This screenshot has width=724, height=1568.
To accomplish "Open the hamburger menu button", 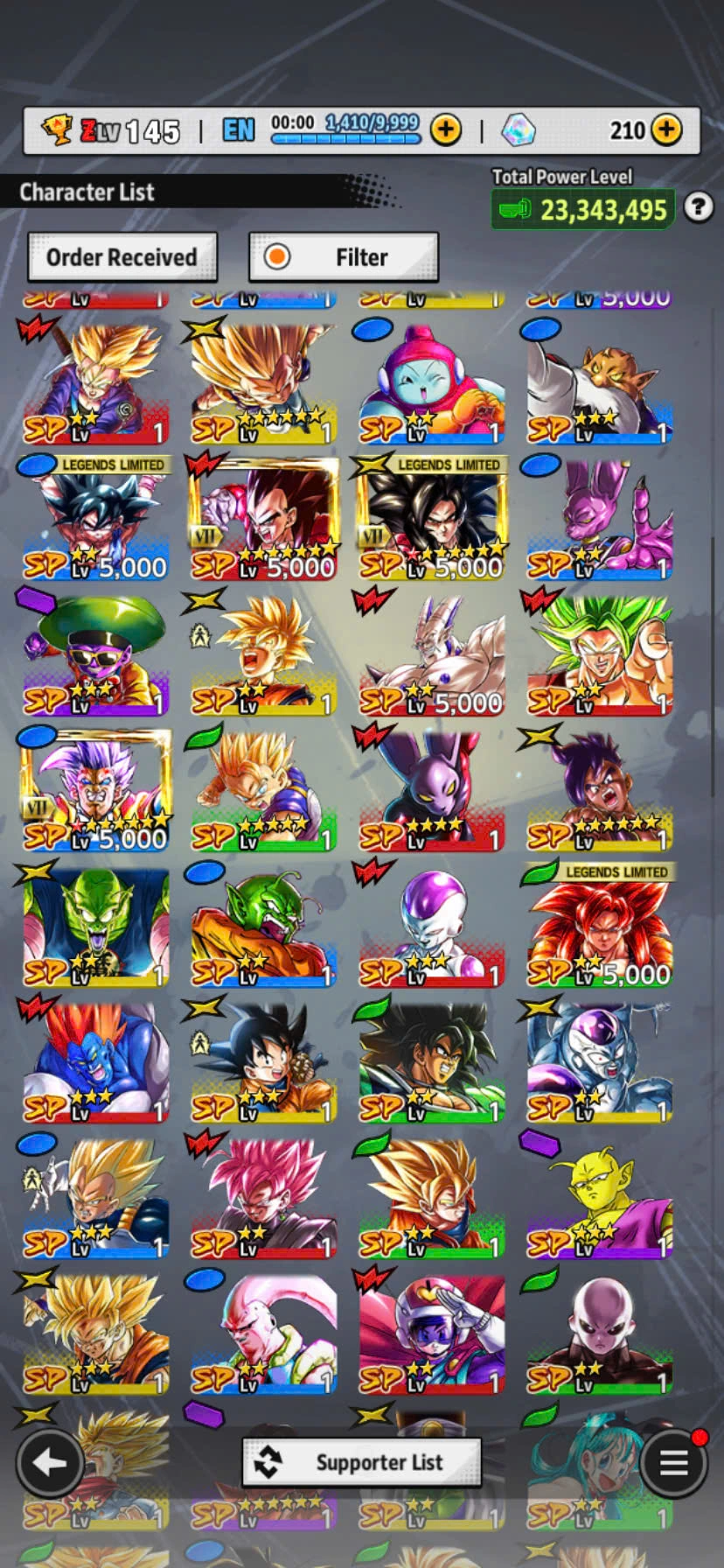I will click(x=672, y=1462).
